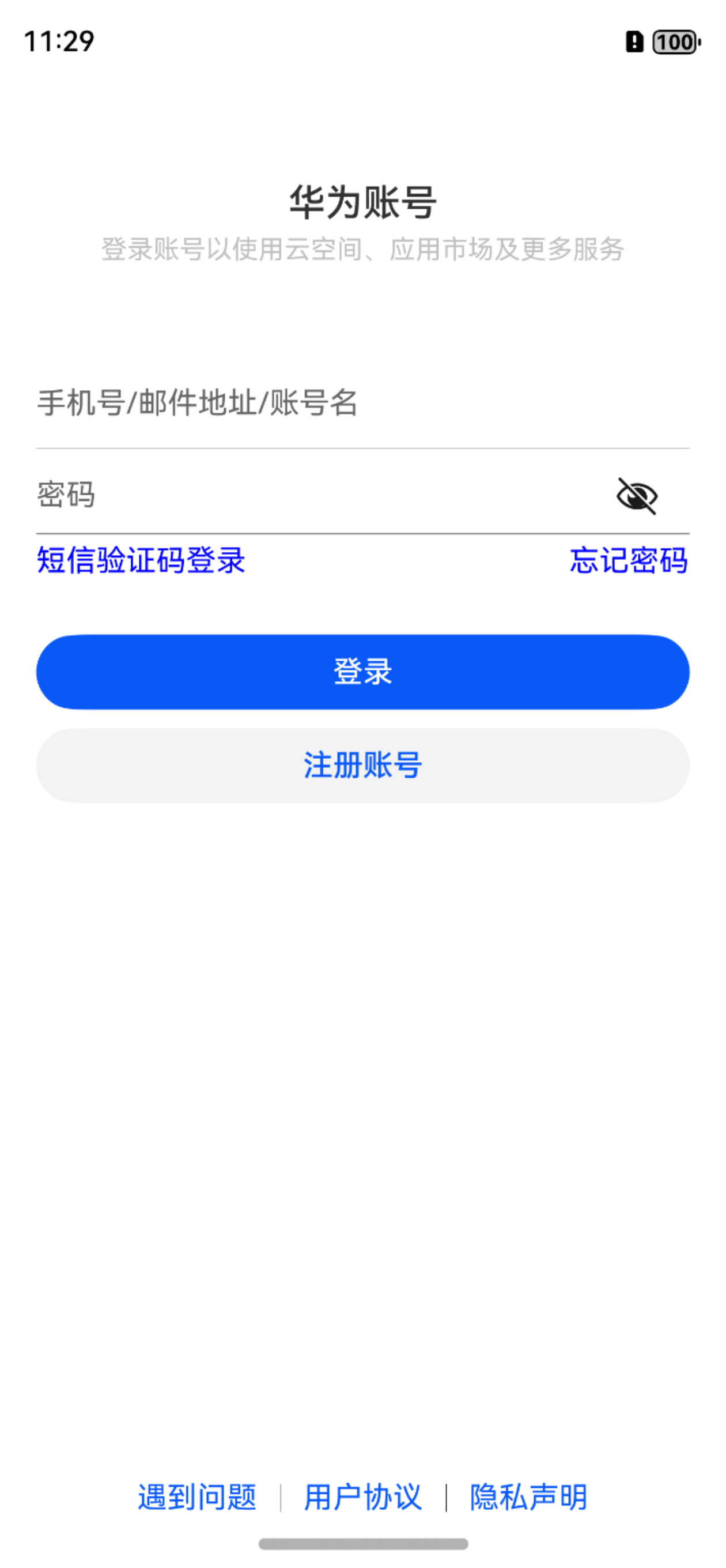Image resolution: width=726 pixels, height=1568 pixels.
Task: Open the 隐私声明 privacy statement
Action: click(528, 1497)
